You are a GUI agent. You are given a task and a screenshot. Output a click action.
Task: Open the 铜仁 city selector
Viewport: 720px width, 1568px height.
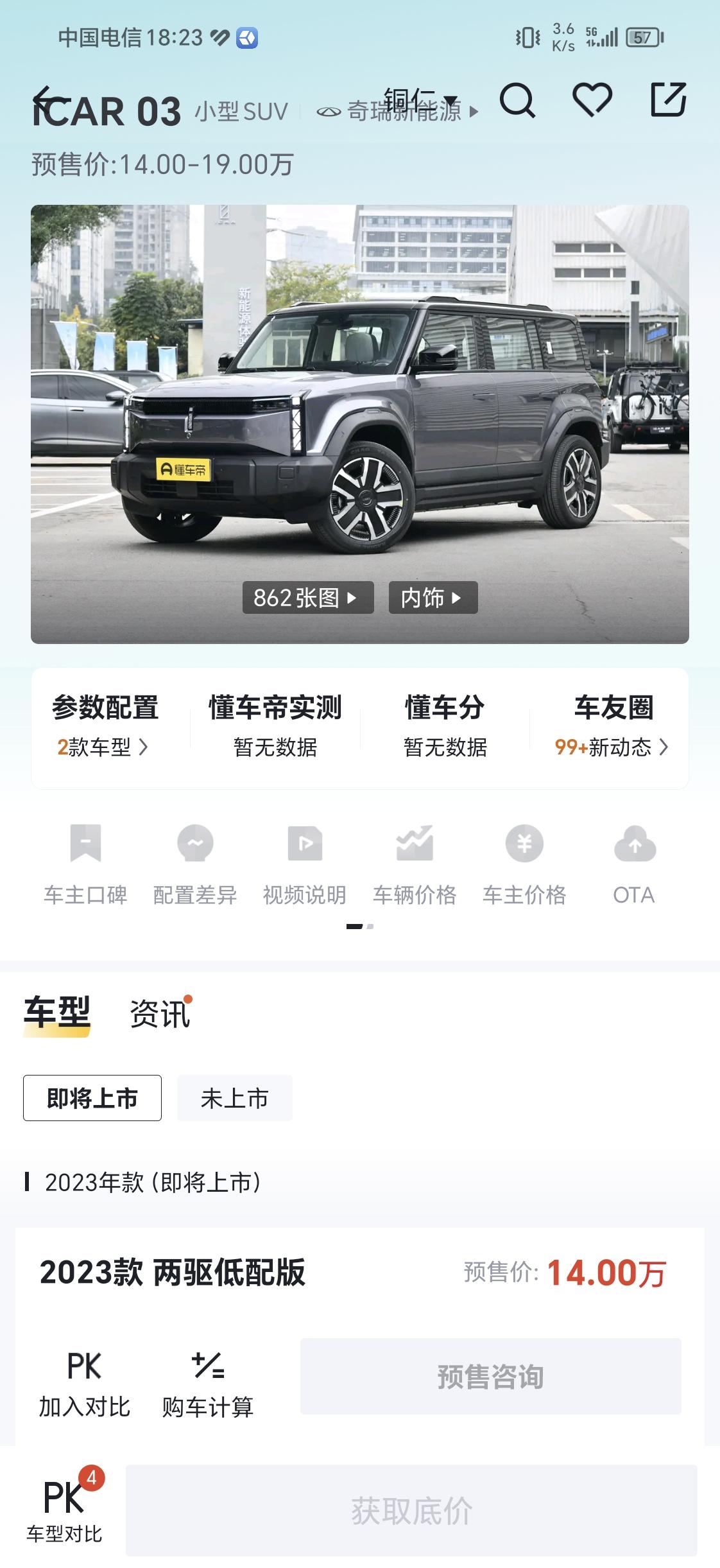420,100
